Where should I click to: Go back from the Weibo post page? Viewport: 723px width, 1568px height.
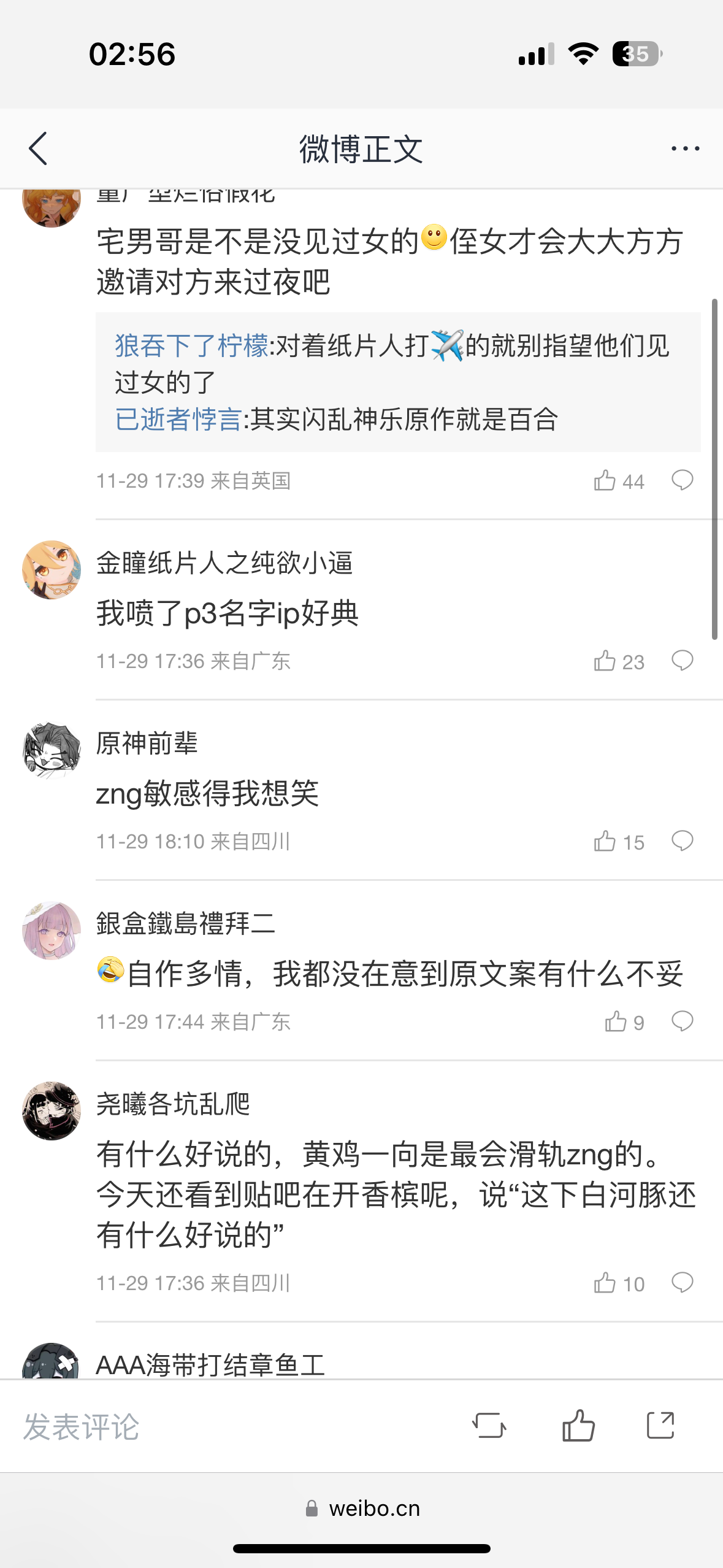point(38,148)
